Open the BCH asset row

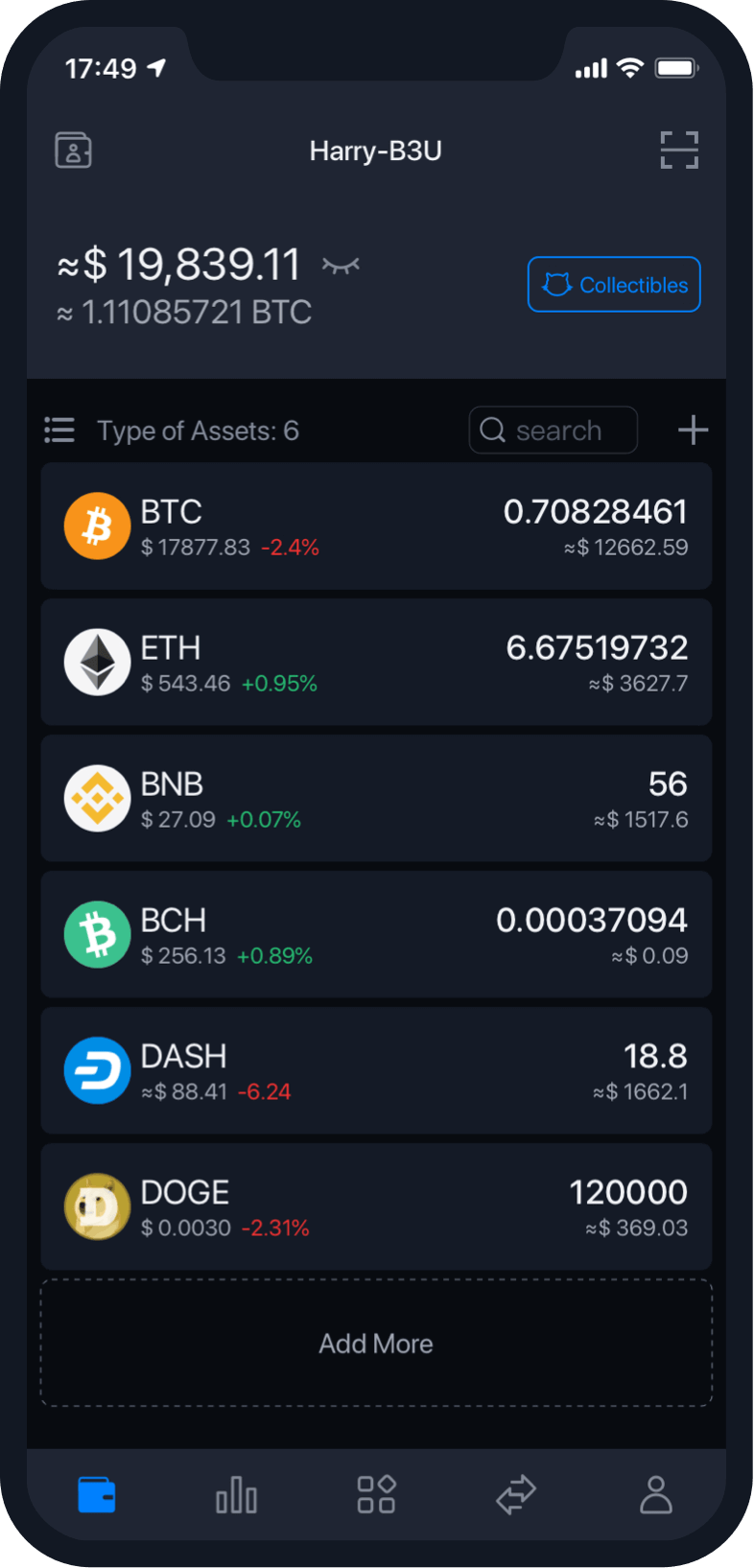[376, 935]
